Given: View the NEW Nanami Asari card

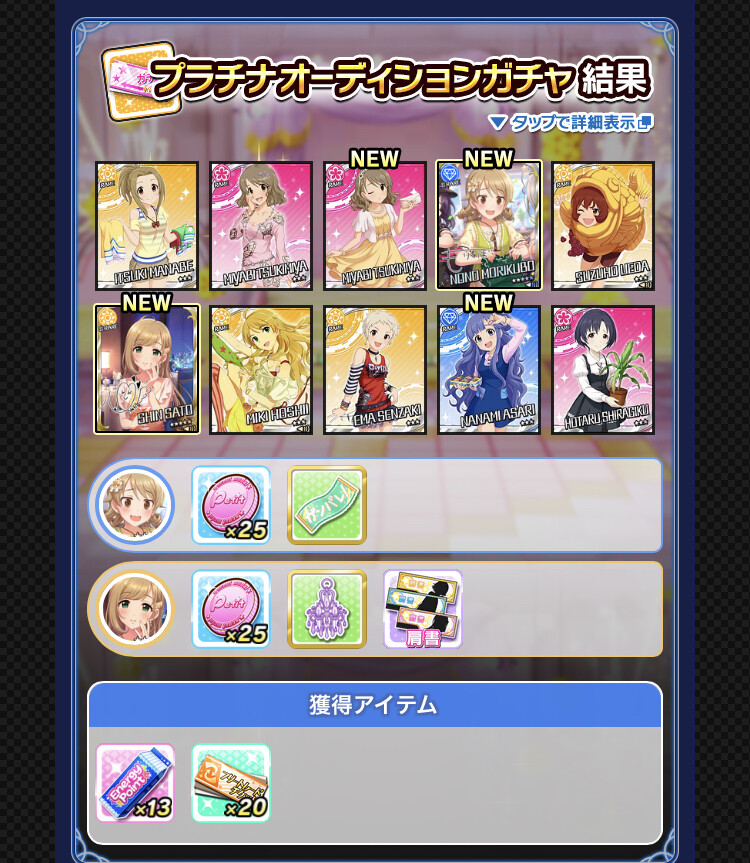Looking at the screenshot, I should pos(489,370).
